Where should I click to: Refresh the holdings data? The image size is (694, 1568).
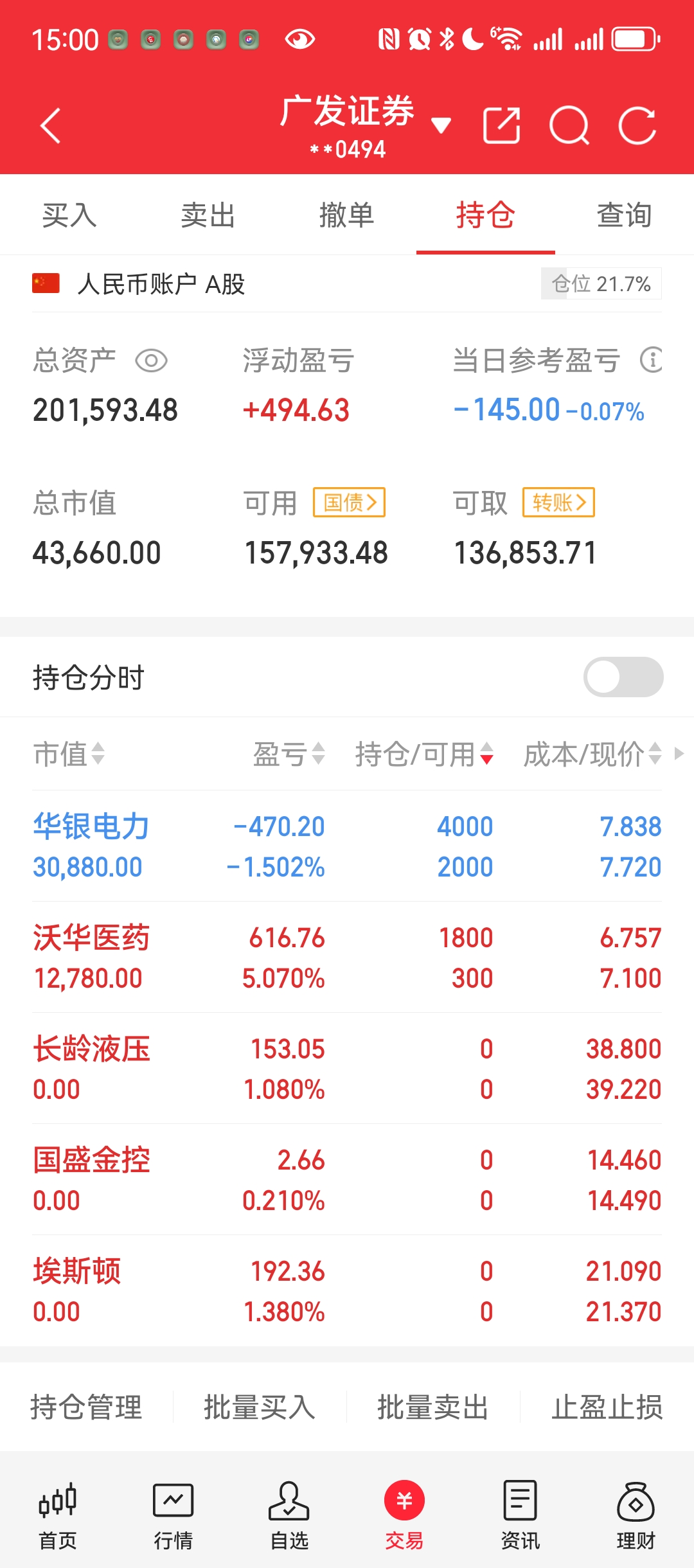(x=637, y=125)
